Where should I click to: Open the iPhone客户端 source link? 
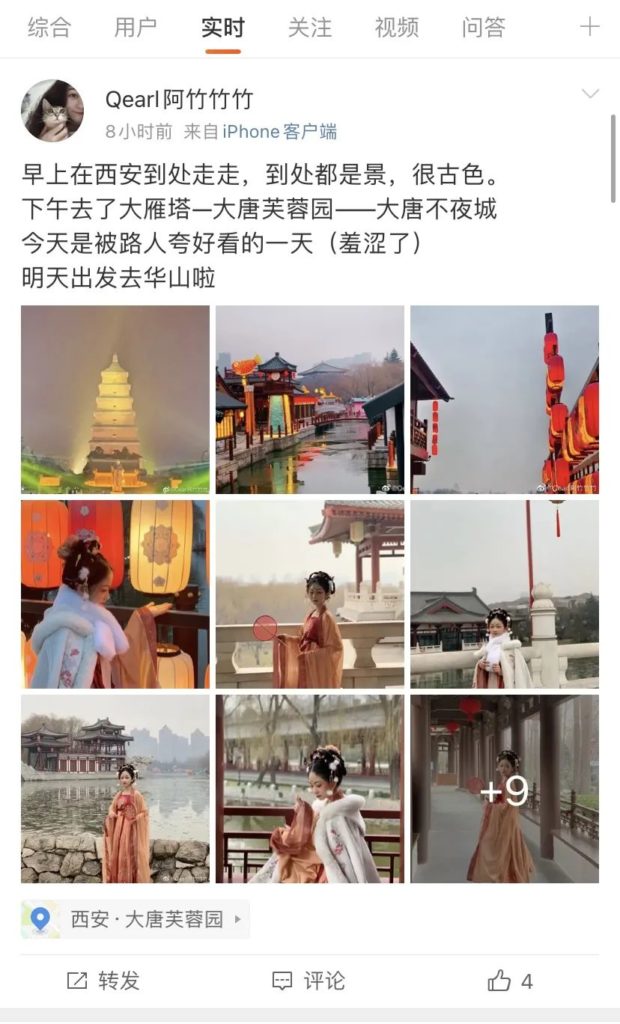279,131
